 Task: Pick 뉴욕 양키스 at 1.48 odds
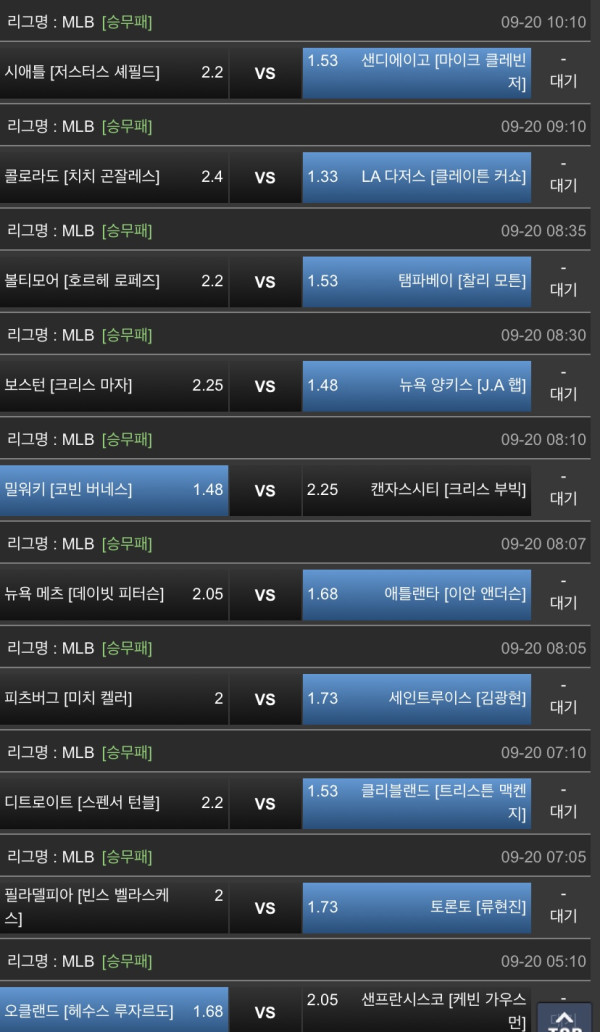(x=416, y=386)
